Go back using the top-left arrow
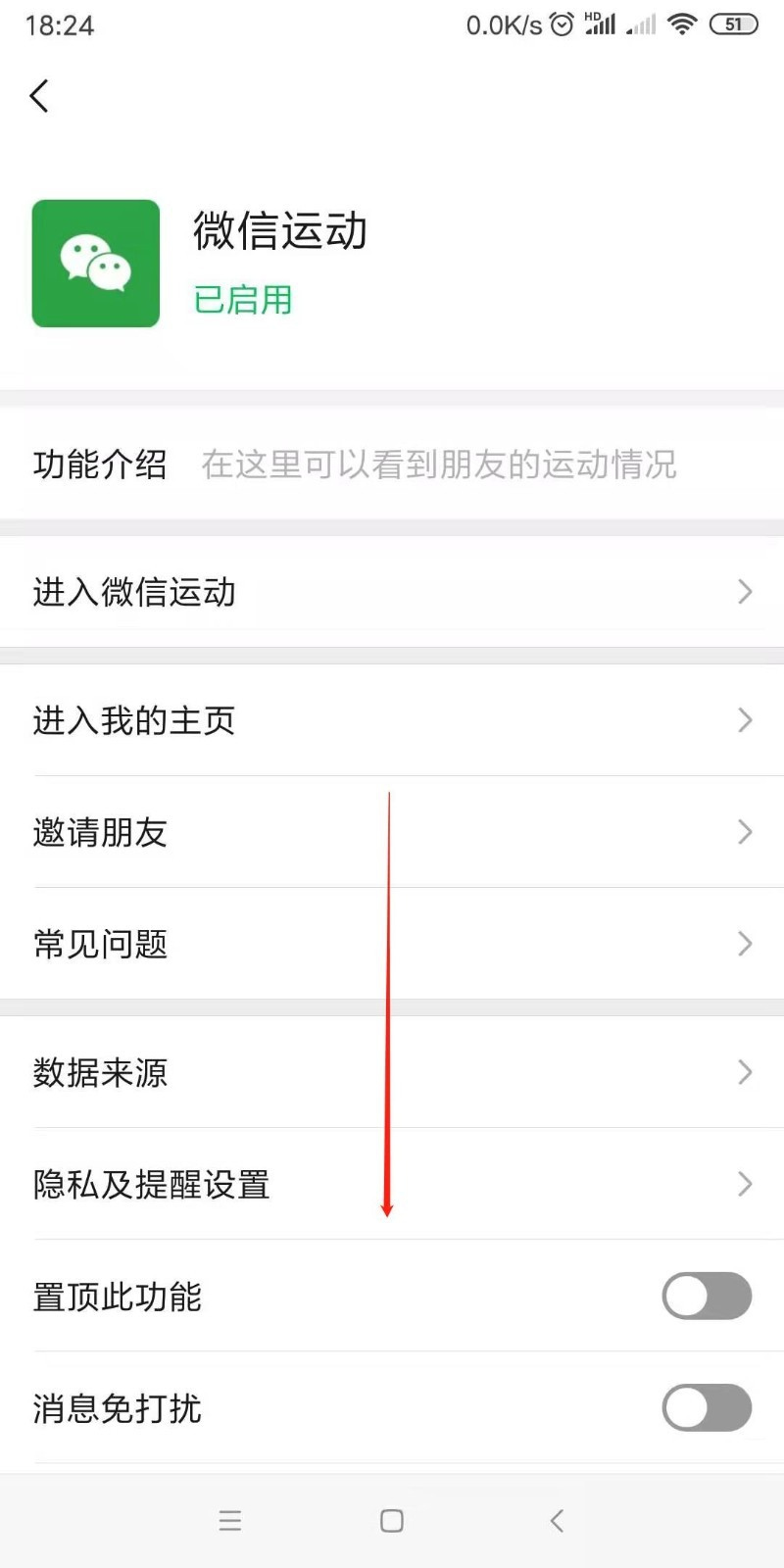 [x=39, y=96]
